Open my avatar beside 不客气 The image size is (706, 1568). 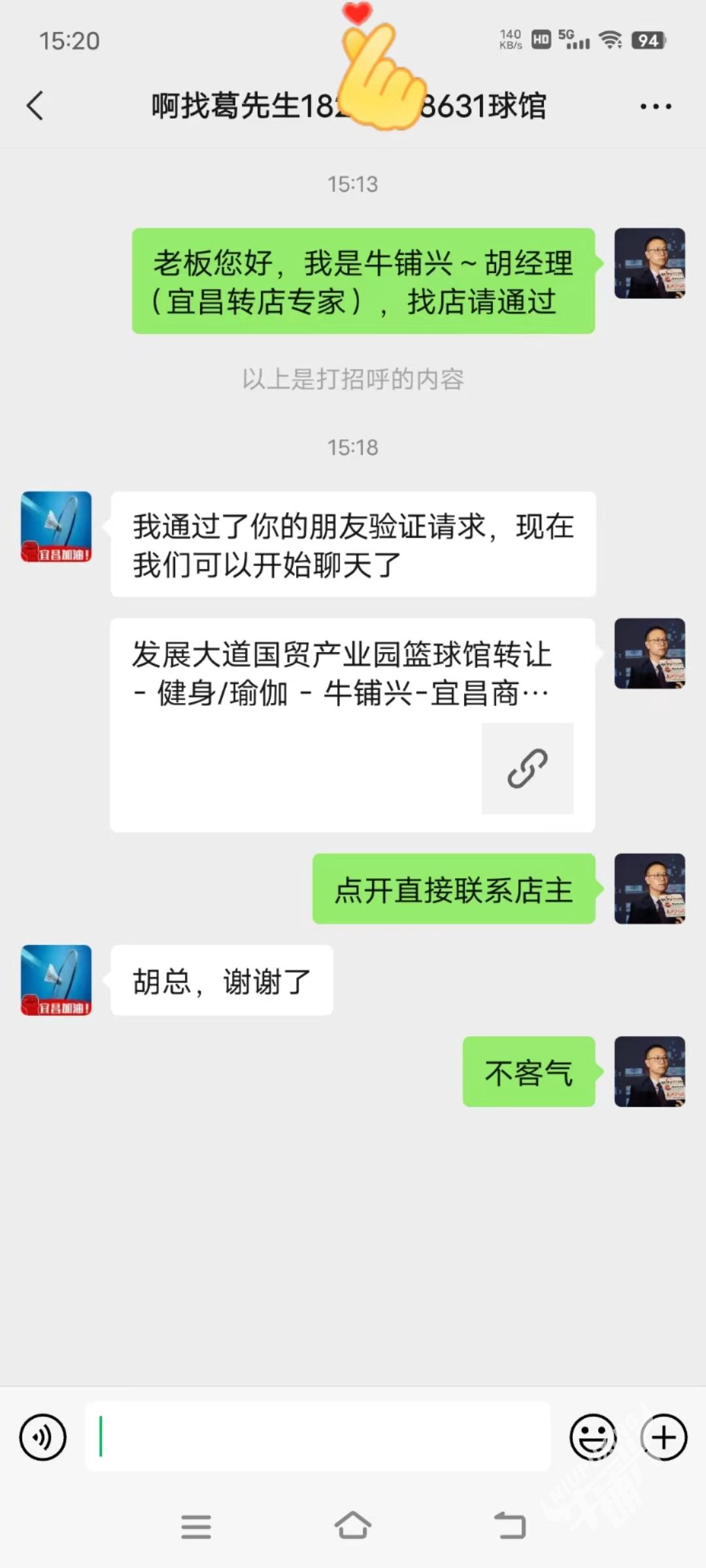coord(649,1071)
